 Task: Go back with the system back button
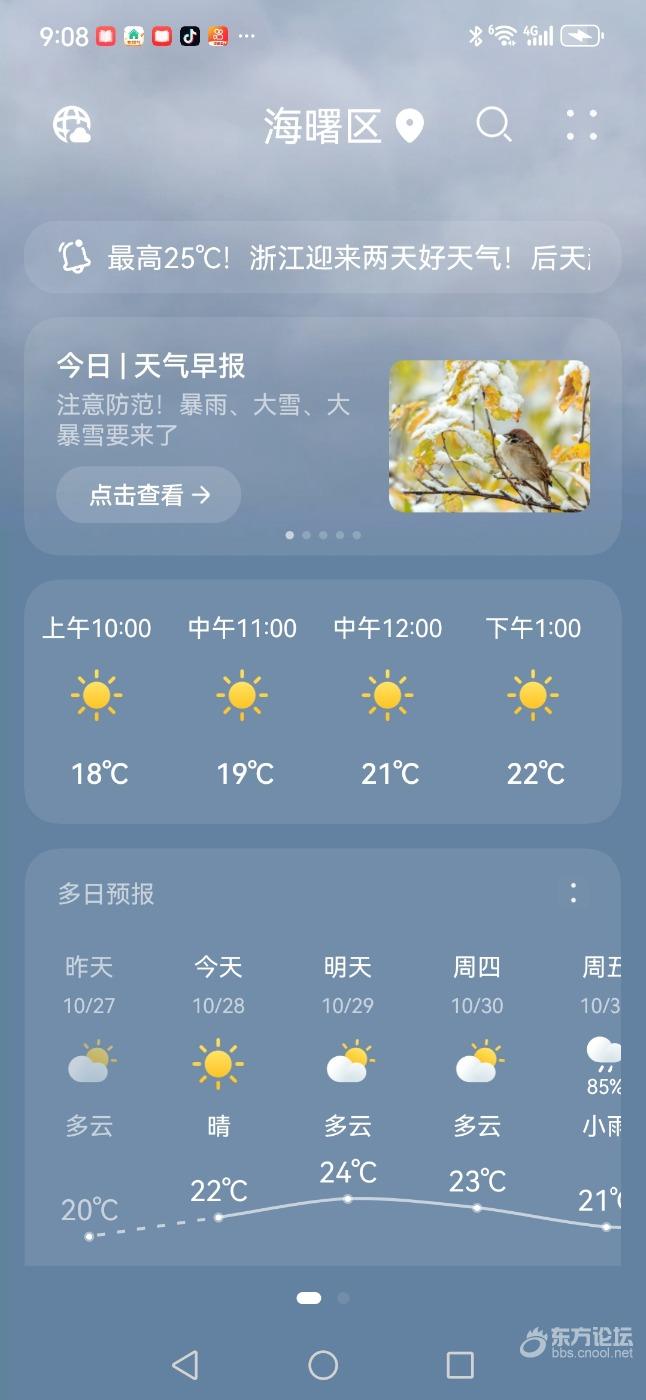tap(185, 1365)
